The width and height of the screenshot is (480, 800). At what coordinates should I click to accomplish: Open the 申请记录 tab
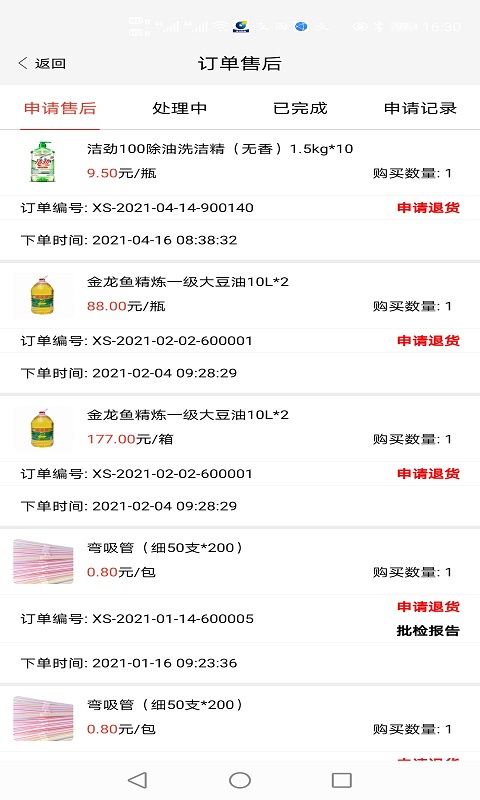tap(420, 108)
